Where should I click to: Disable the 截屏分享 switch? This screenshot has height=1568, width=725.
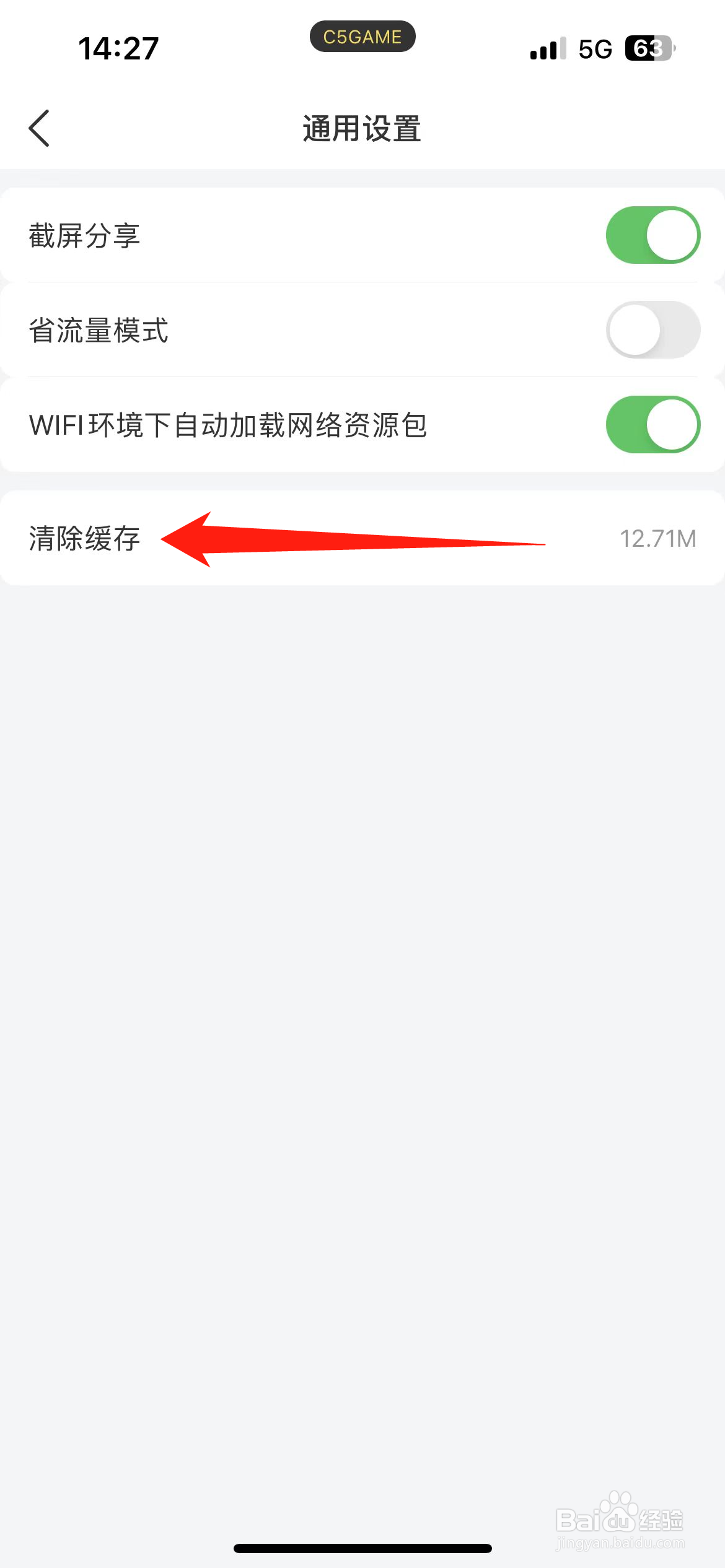pos(652,235)
